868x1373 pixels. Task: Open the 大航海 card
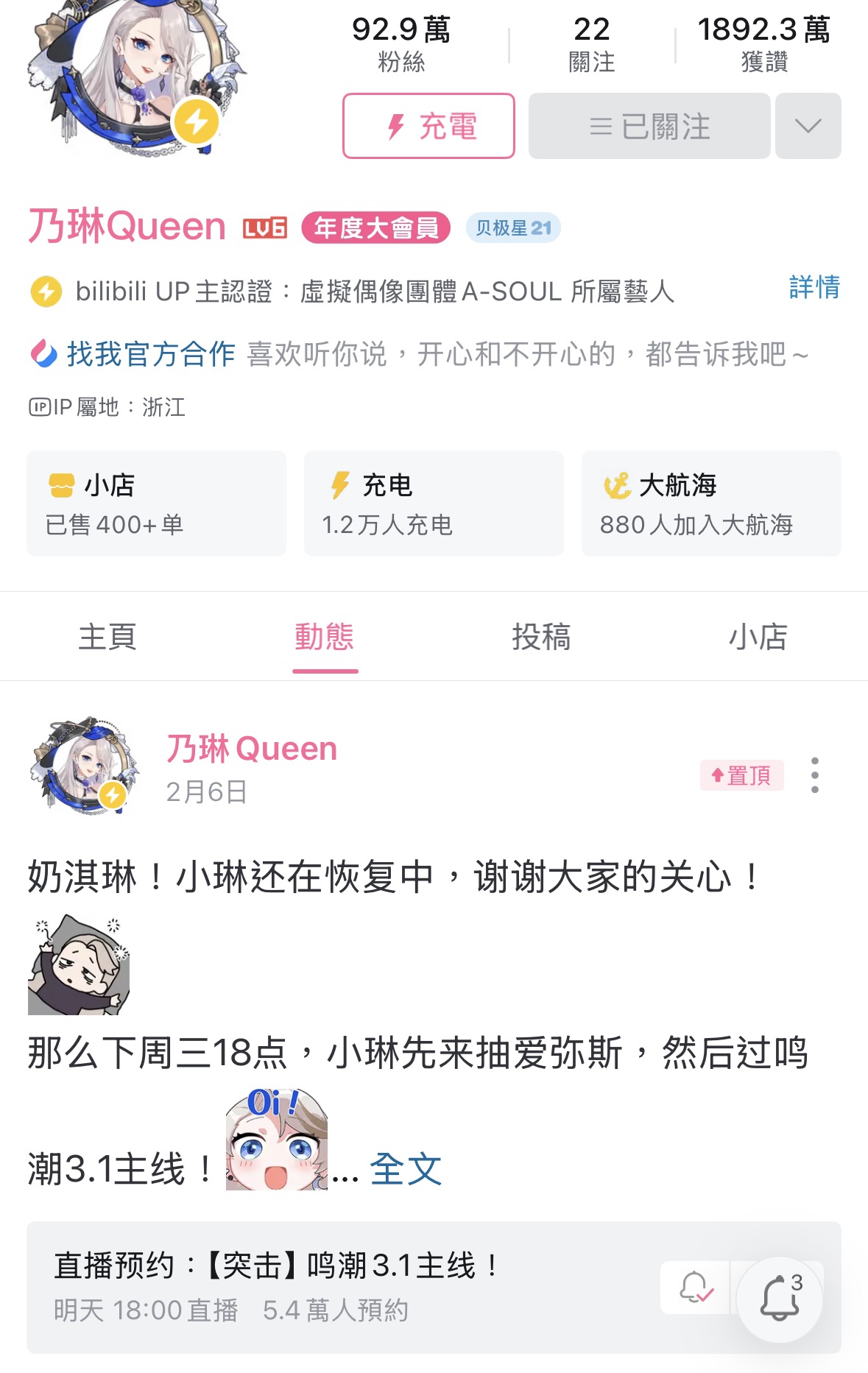coord(711,504)
